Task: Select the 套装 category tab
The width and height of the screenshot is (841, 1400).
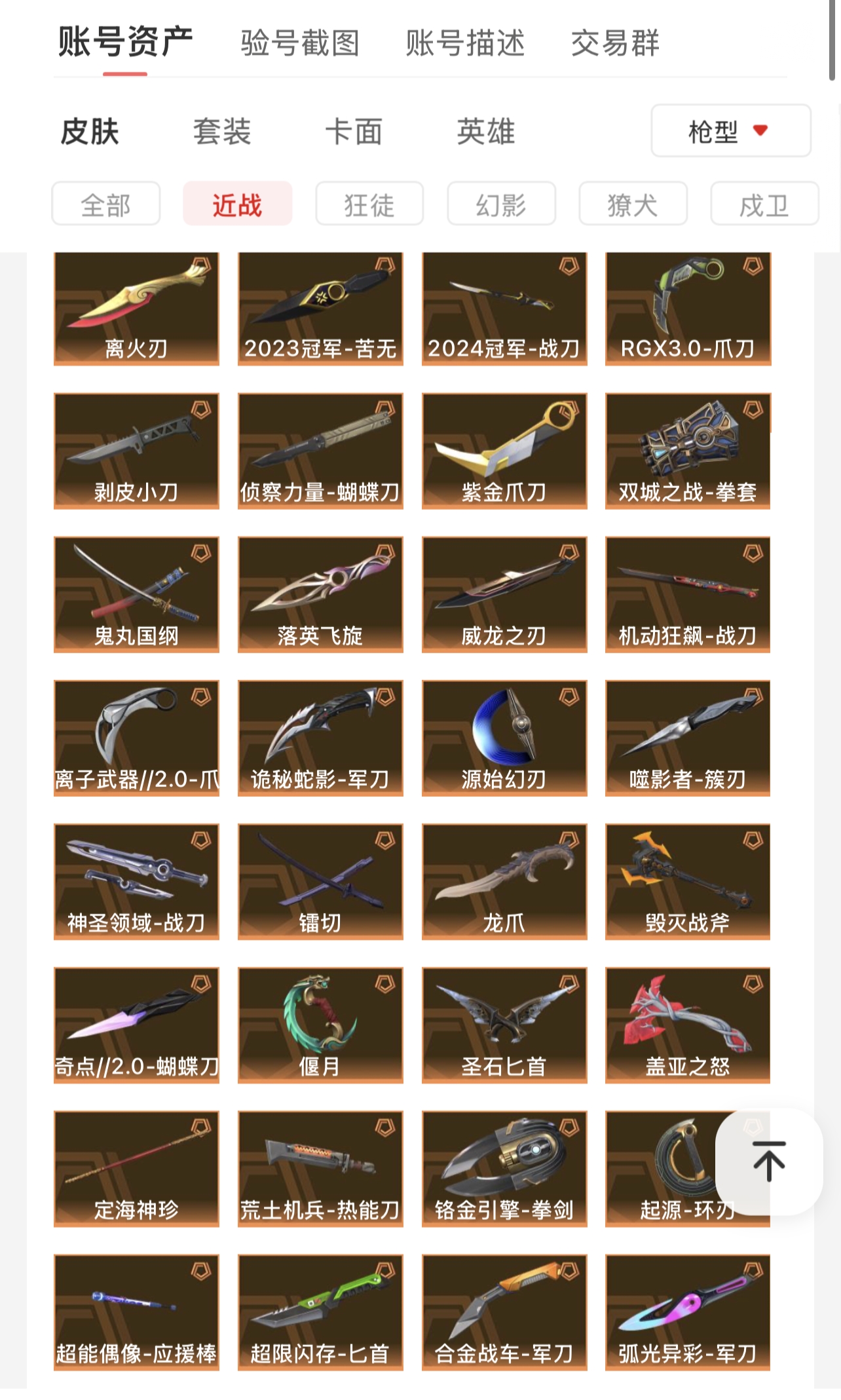Action: tap(221, 132)
